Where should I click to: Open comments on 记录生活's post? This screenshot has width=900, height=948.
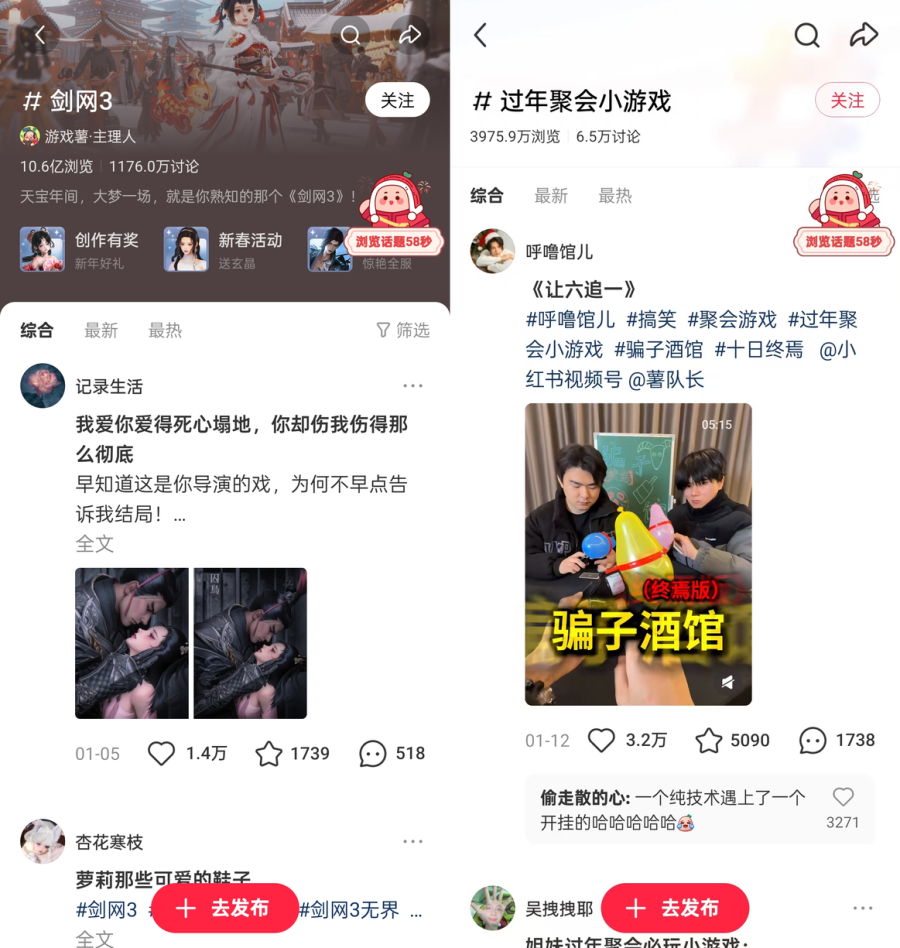[x=373, y=753]
